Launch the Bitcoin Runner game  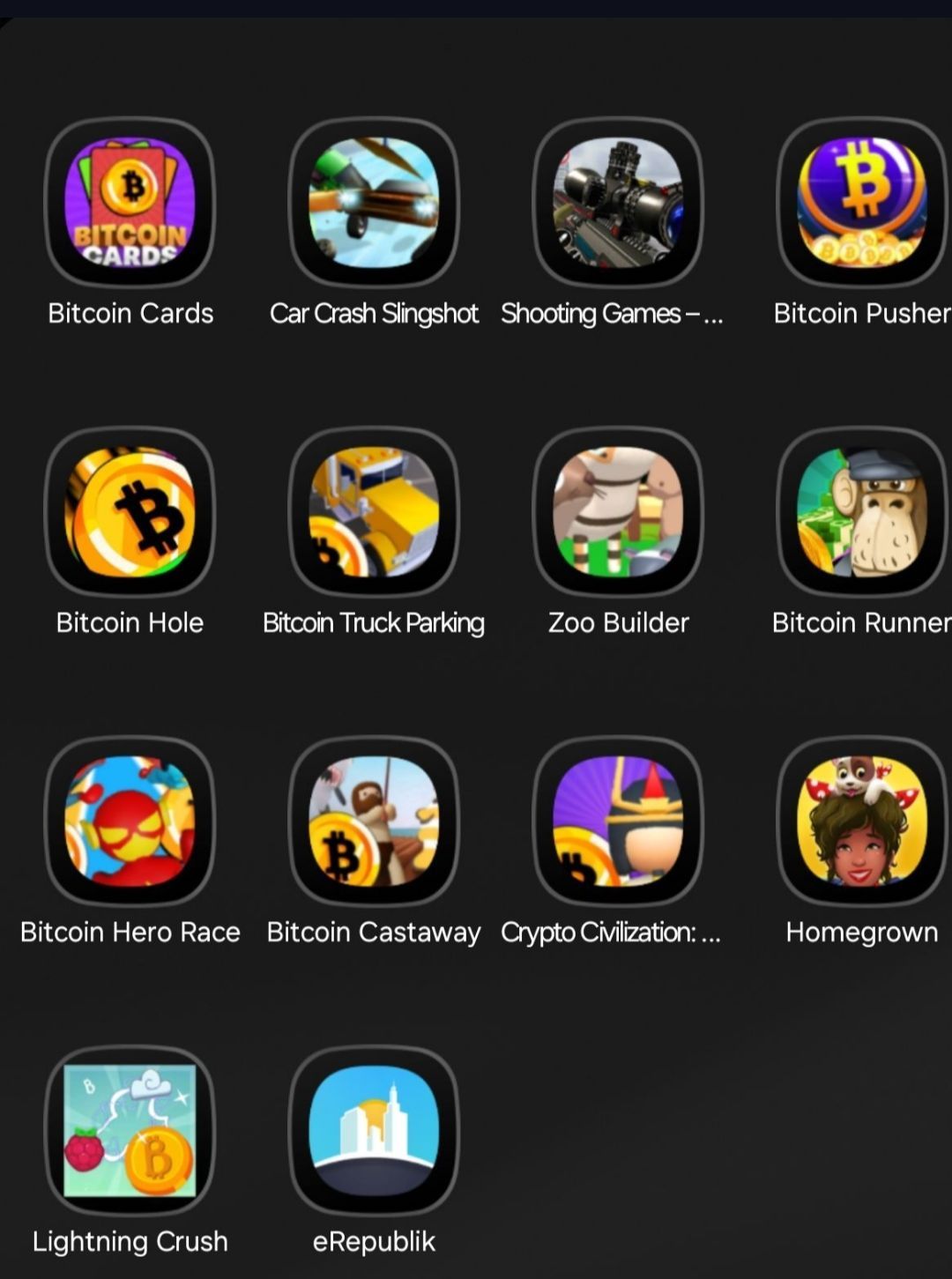click(x=861, y=512)
